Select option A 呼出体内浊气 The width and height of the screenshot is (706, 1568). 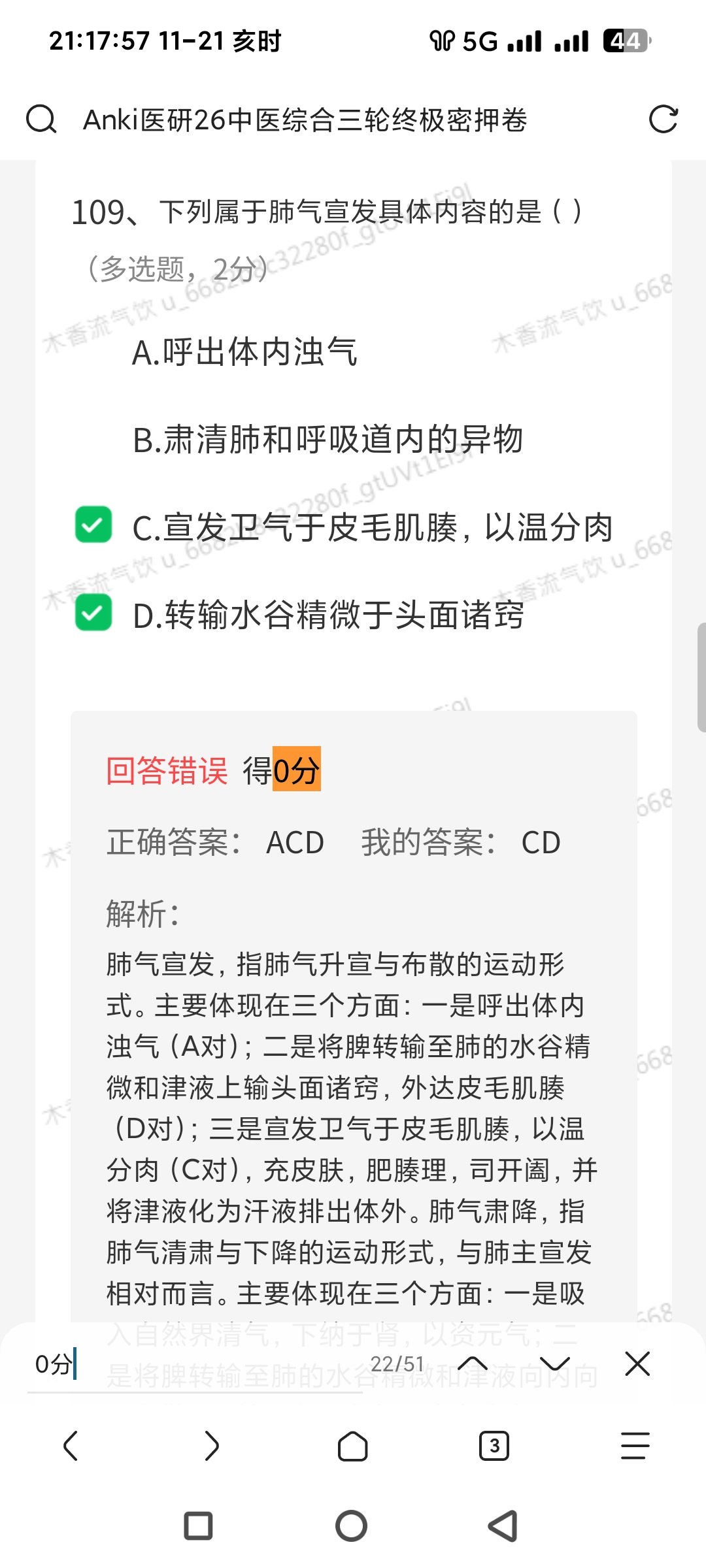pyautogui.click(x=244, y=352)
